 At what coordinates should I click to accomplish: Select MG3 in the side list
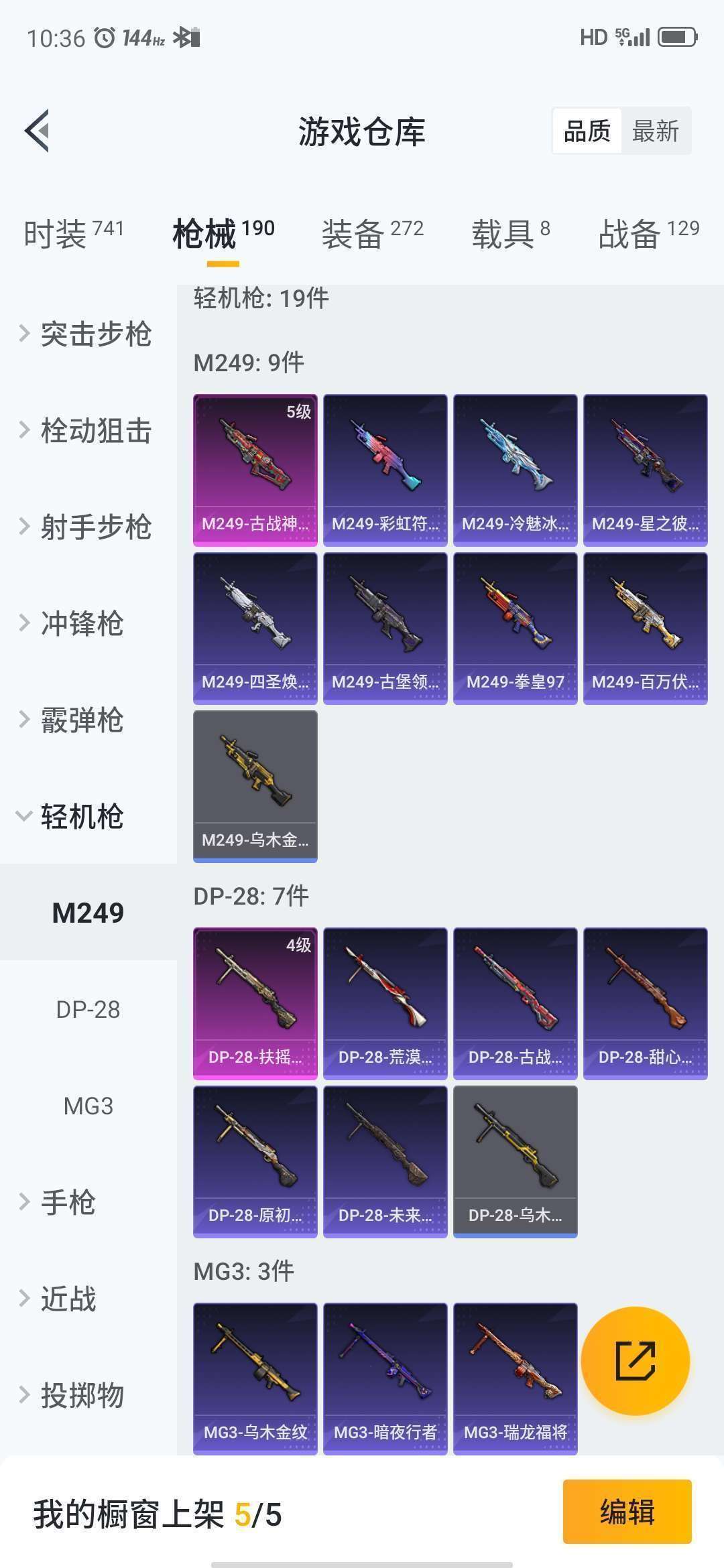88,1106
